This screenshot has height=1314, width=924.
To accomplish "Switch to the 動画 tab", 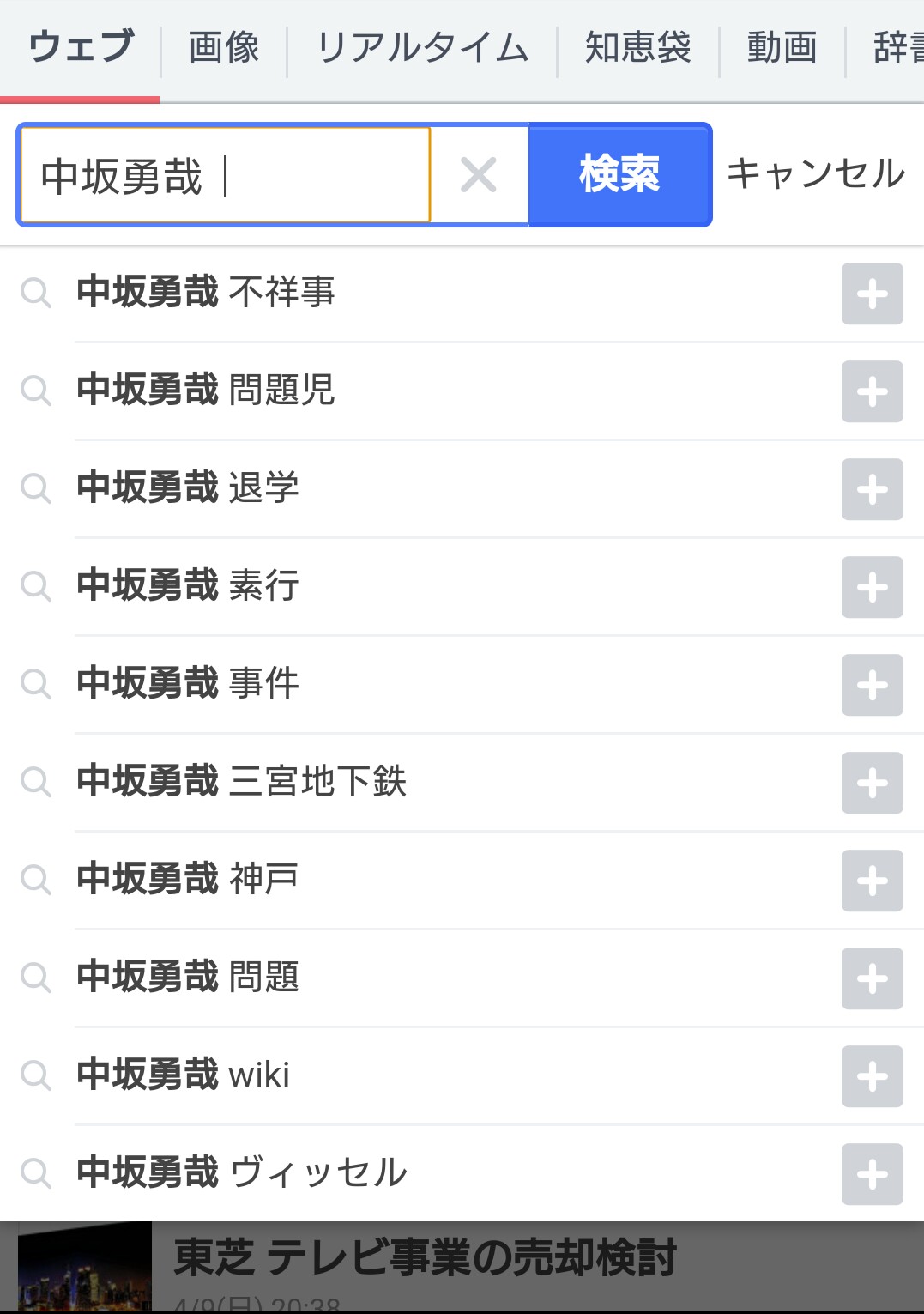I will pos(782,47).
